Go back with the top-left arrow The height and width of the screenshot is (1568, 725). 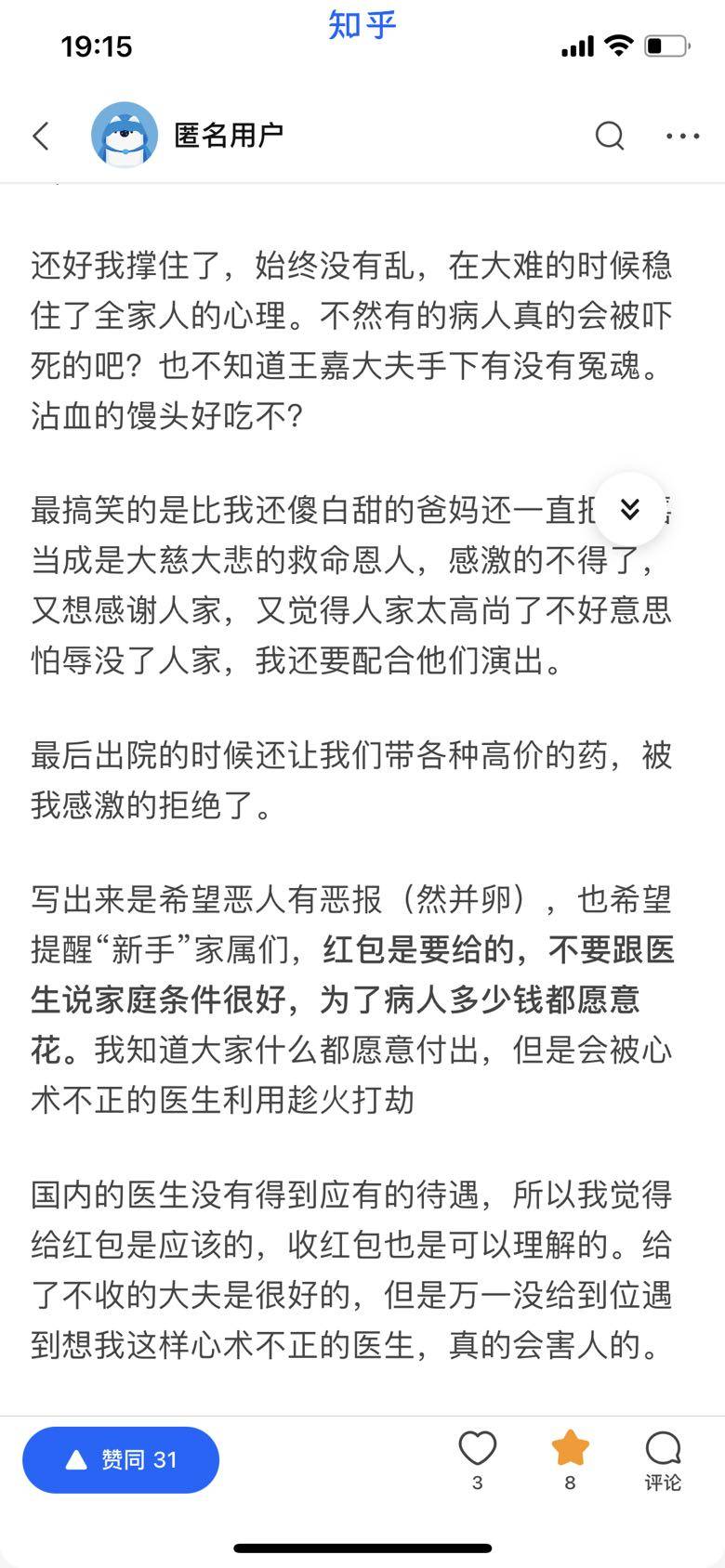tap(41, 137)
